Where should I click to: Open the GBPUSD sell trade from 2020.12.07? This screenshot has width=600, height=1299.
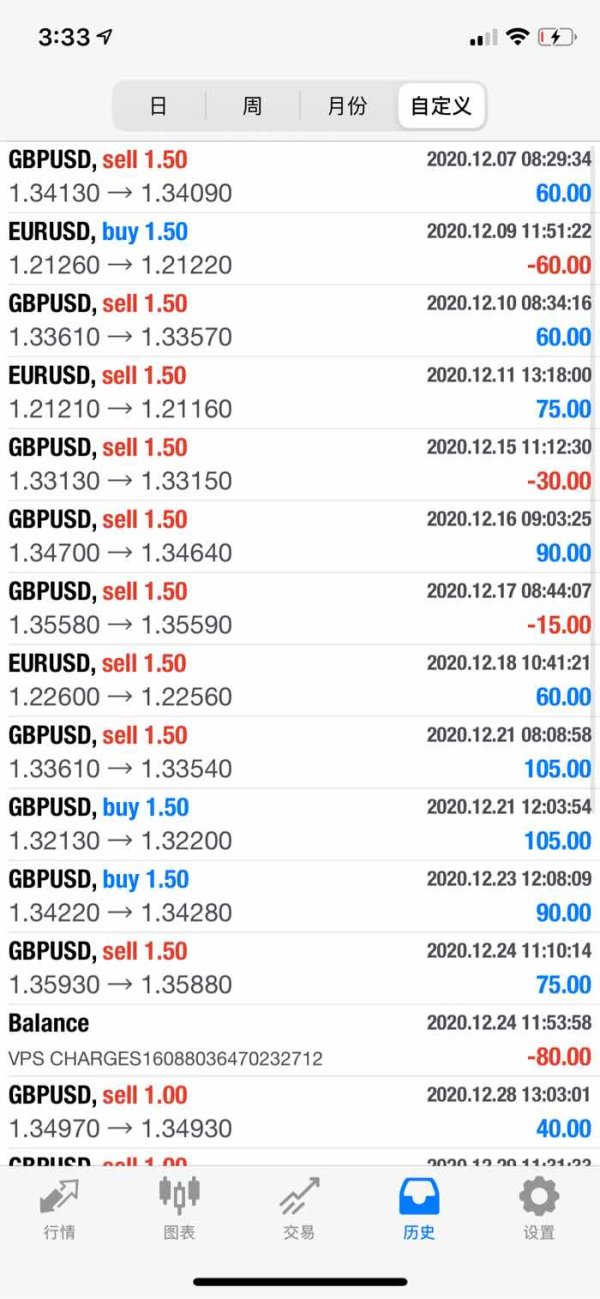point(300,176)
